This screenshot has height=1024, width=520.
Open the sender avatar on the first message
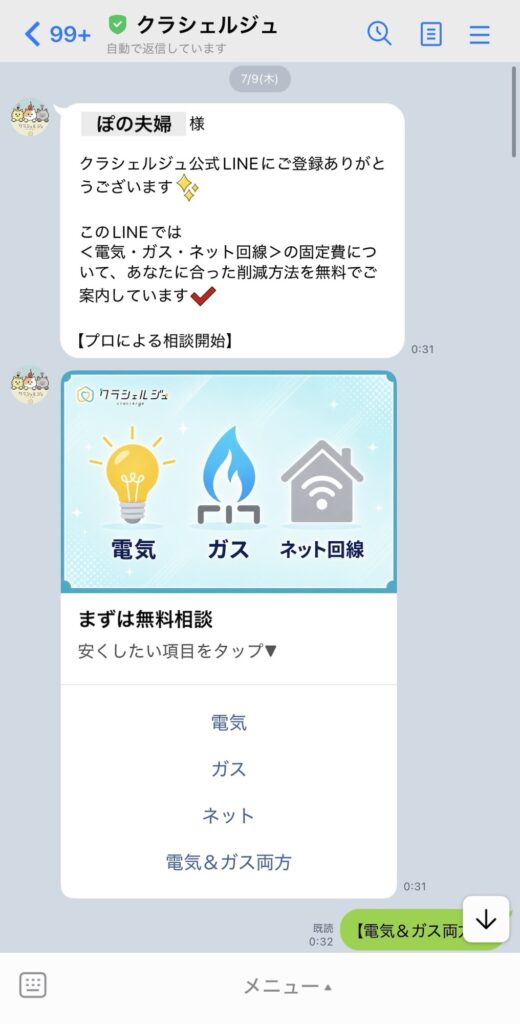[29, 118]
